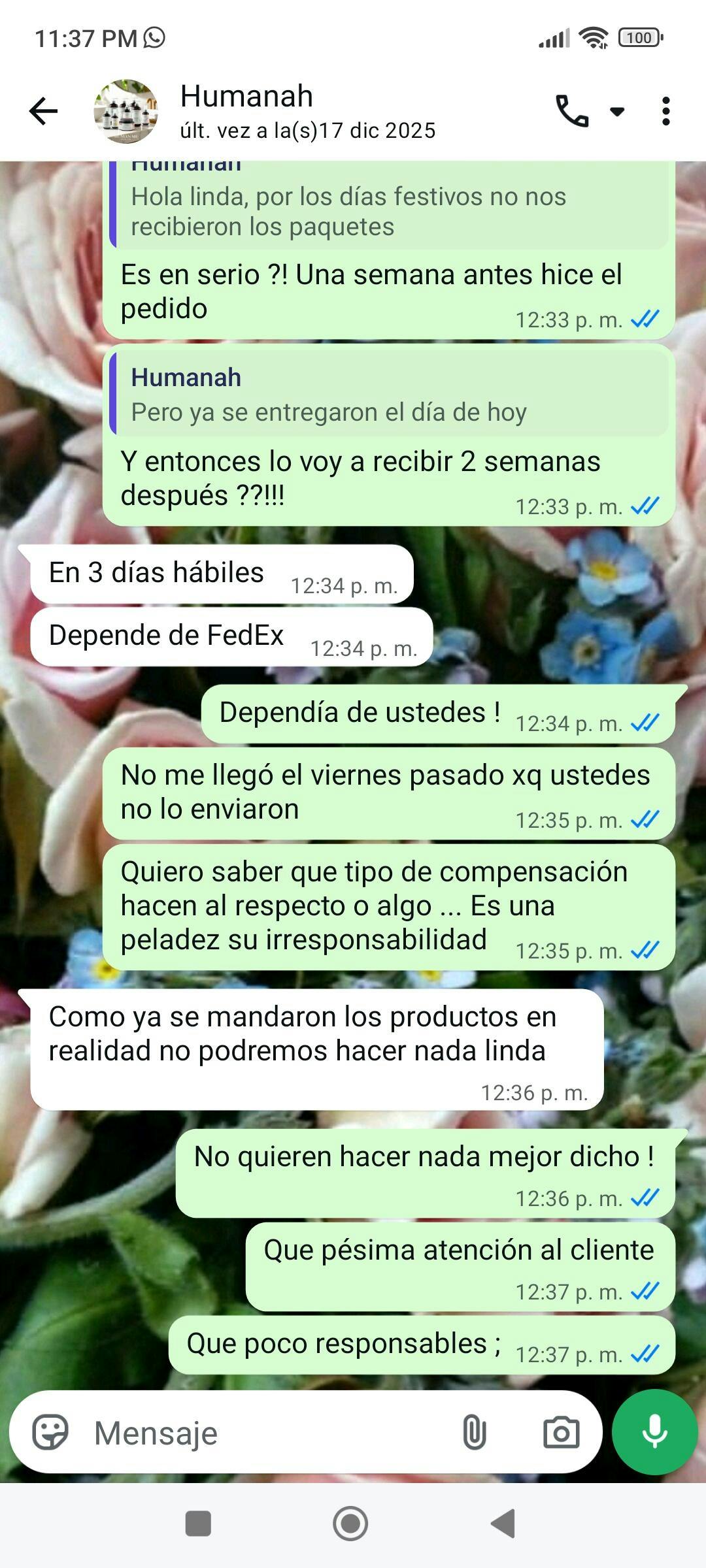Open recent apps from the navigation bar
Viewport: 706px width, 1568px height.
[198, 1524]
